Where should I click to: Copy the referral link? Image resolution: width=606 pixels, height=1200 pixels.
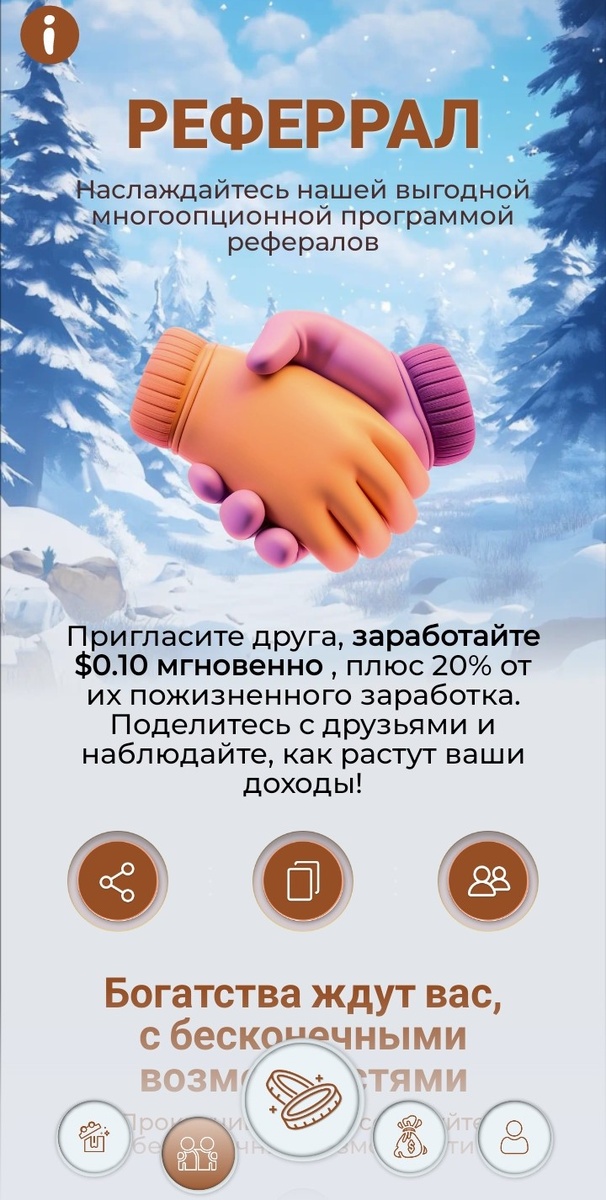pyautogui.click(x=303, y=882)
